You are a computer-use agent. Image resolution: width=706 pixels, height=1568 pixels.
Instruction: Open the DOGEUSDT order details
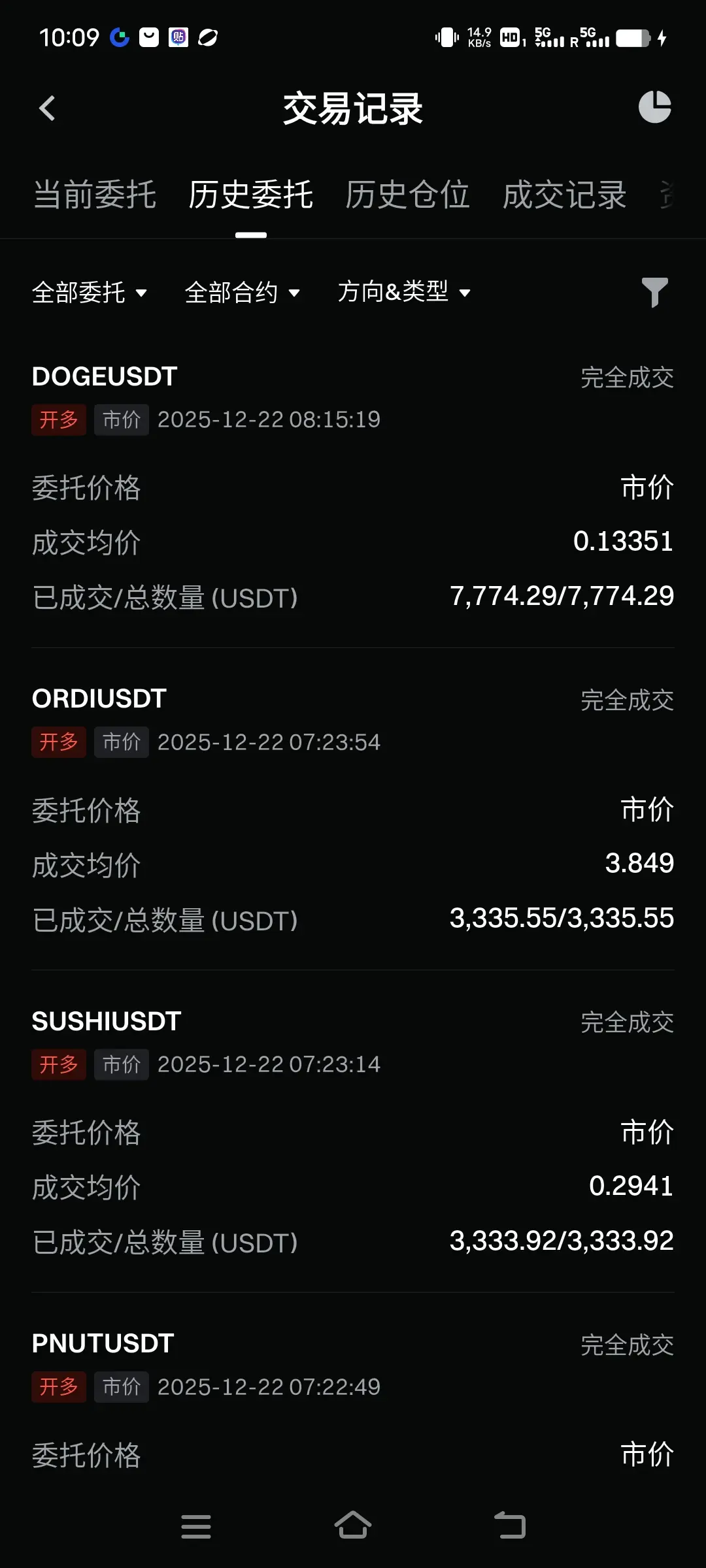353,487
